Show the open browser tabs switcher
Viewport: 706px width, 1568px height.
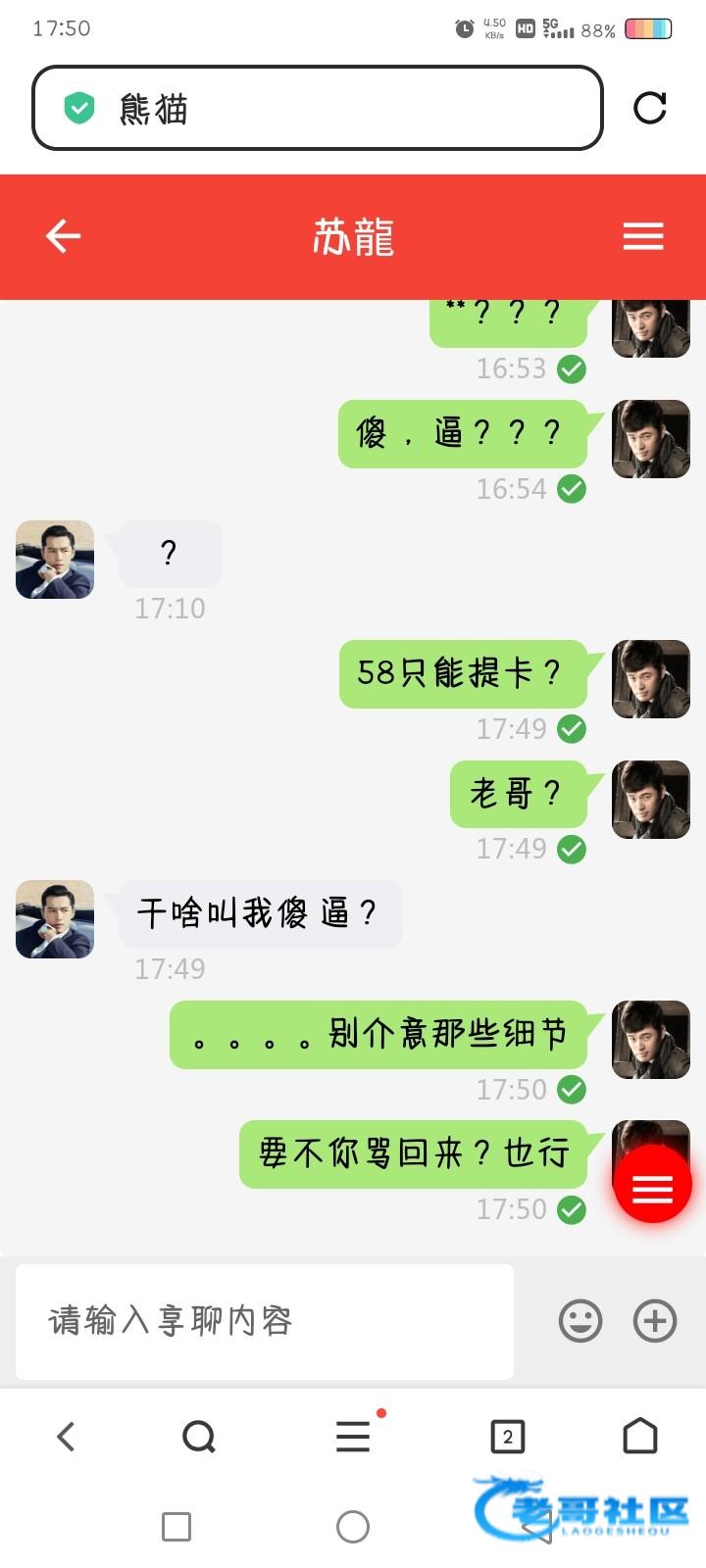(x=507, y=1437)
